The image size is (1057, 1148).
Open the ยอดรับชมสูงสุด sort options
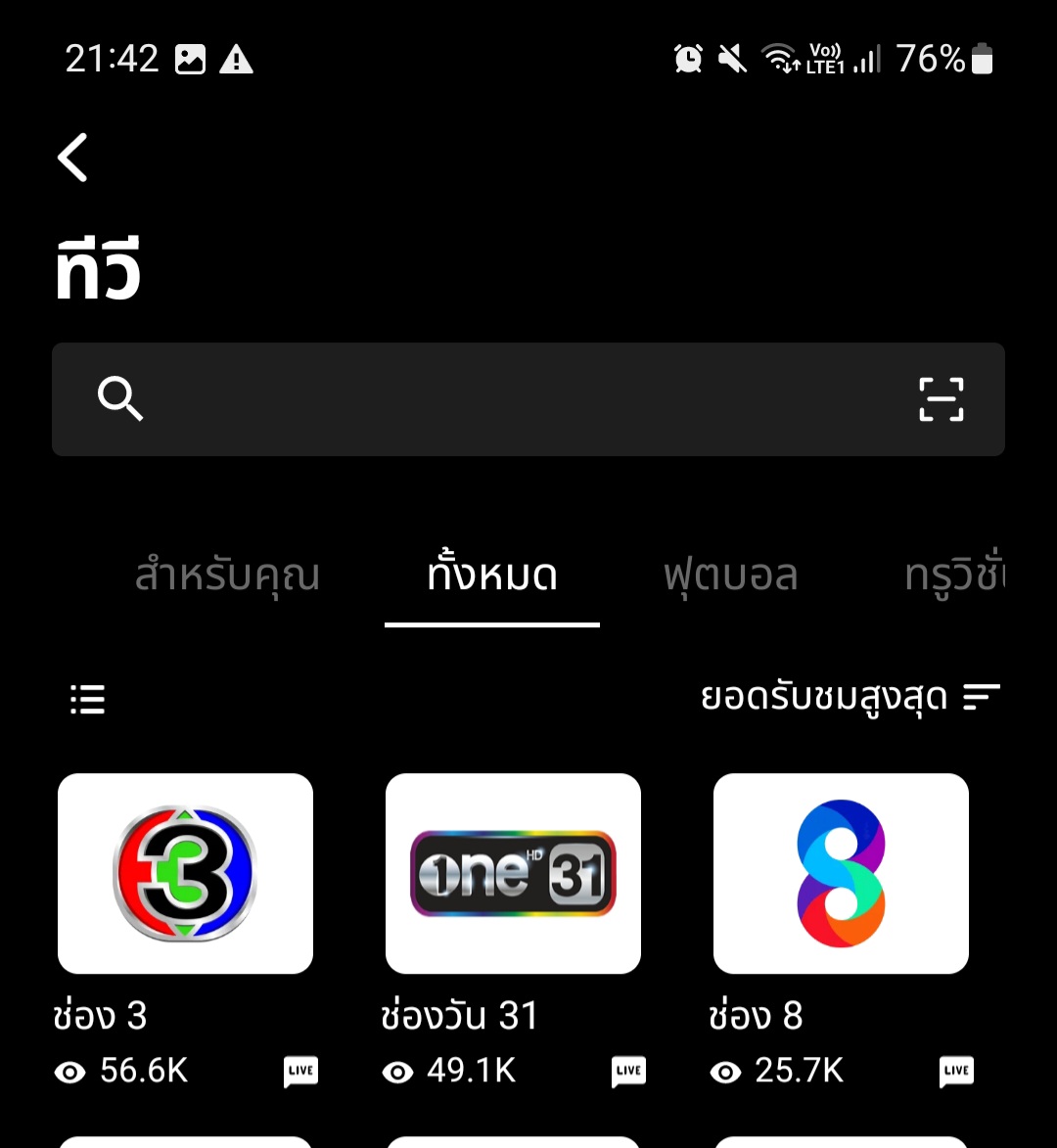click(x=850, y=698)
